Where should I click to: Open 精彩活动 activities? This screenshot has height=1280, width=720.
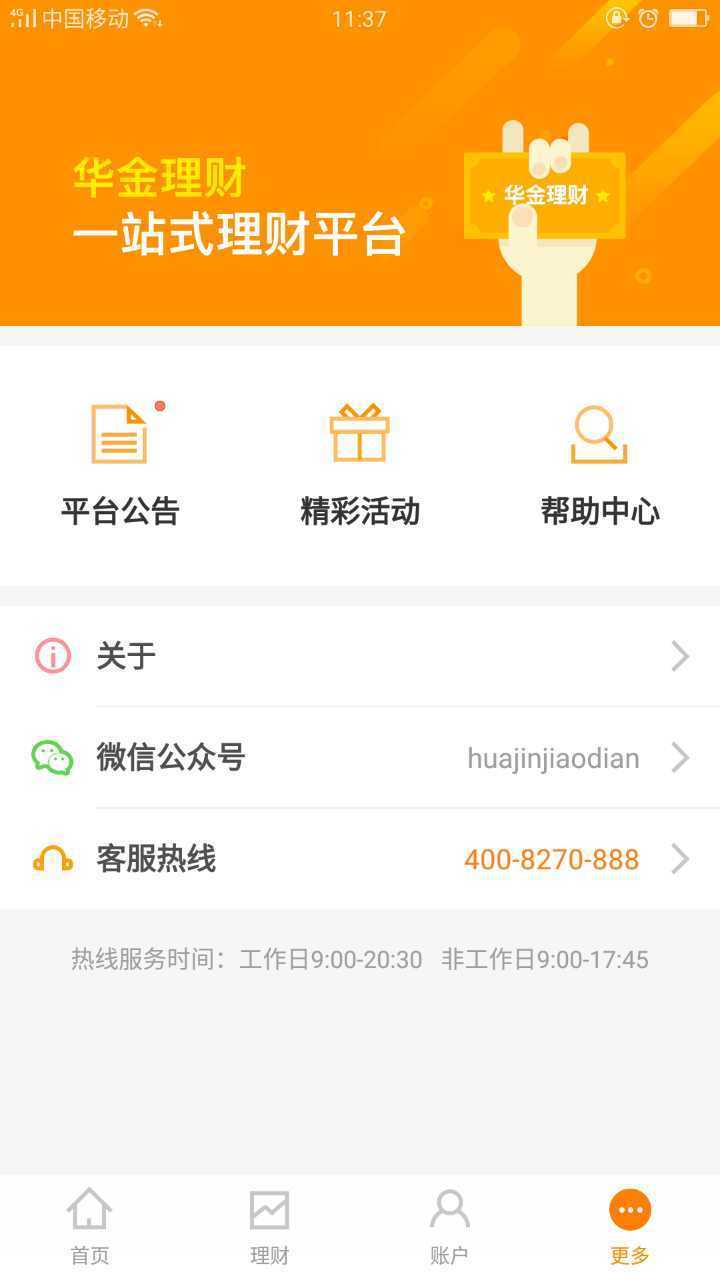[360, 465]
